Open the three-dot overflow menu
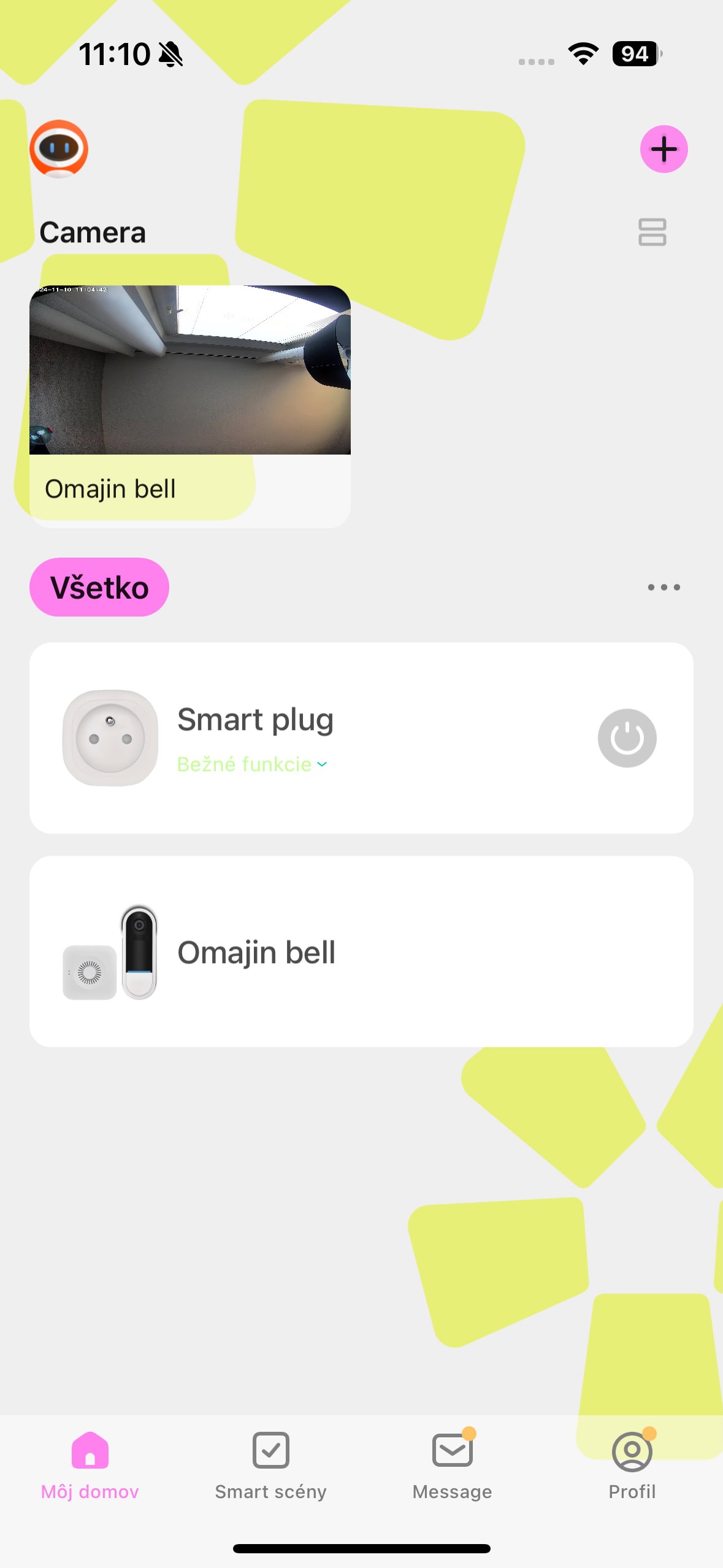Viewport: 723px width, 1568px height. point(664,587)
